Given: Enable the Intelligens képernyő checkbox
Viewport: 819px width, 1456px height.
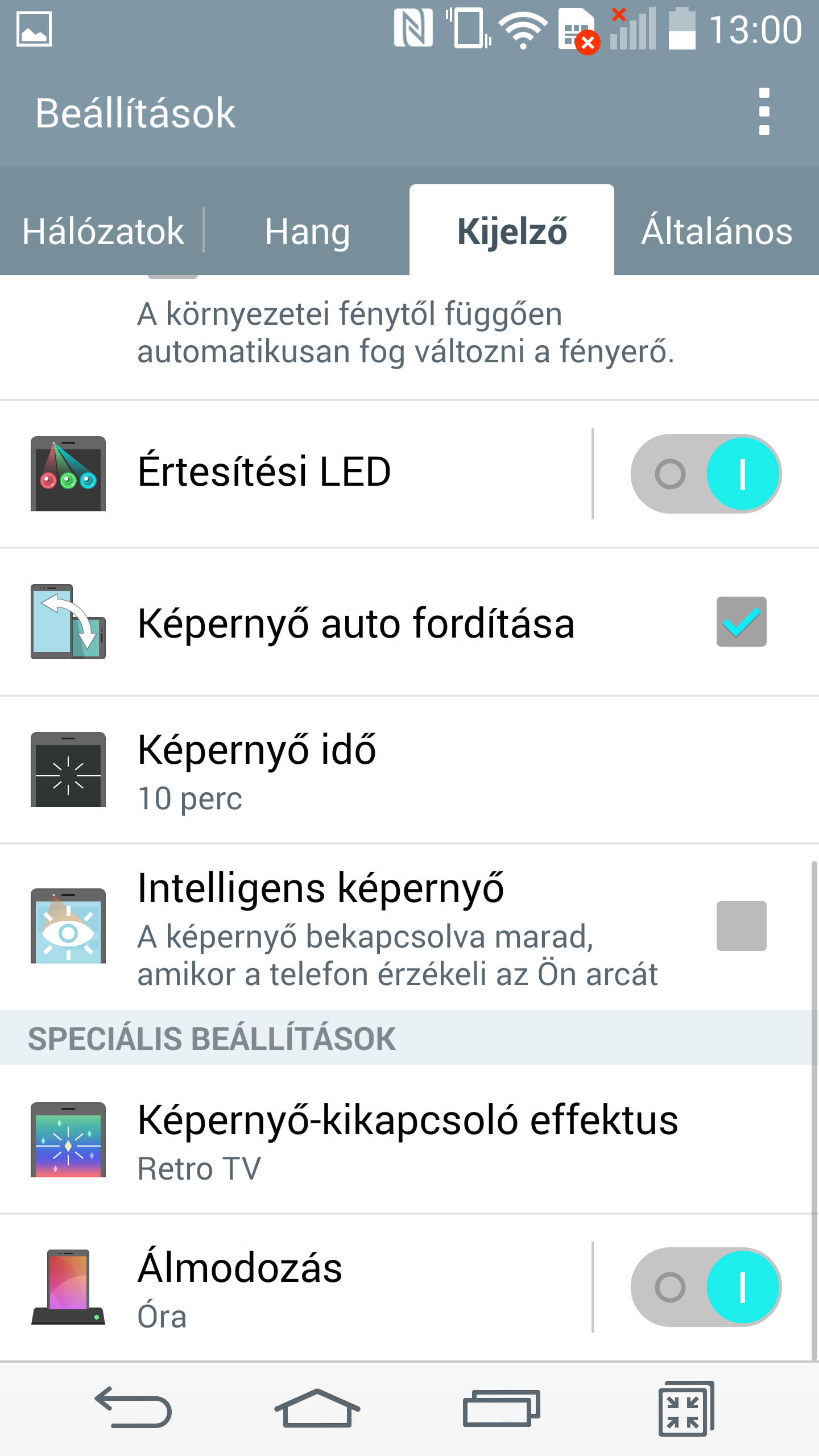Looking at the screenshot, I should pyautogui.click(x=741, y=926).
